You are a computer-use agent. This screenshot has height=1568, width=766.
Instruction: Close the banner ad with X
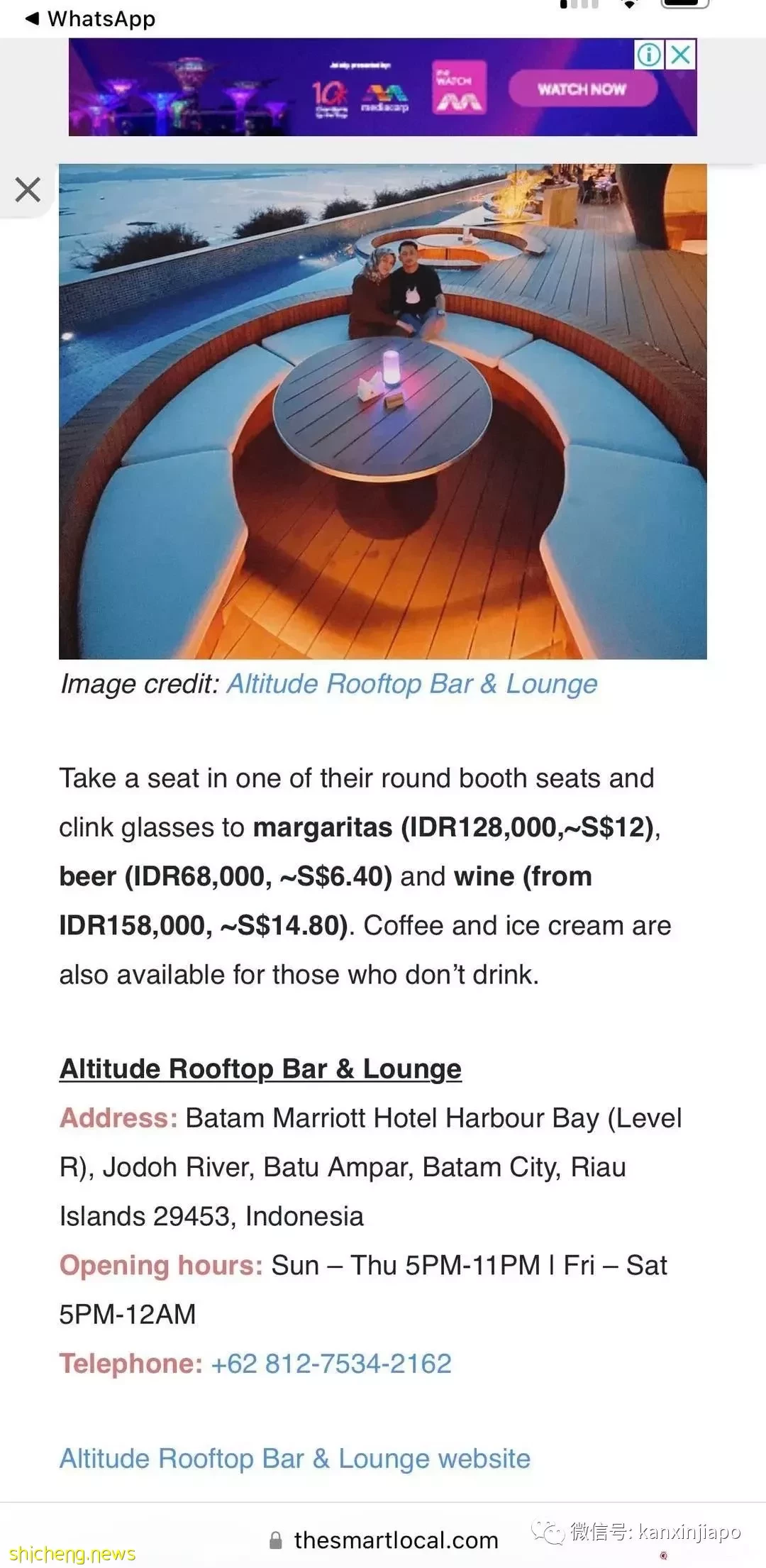[681, 55]
